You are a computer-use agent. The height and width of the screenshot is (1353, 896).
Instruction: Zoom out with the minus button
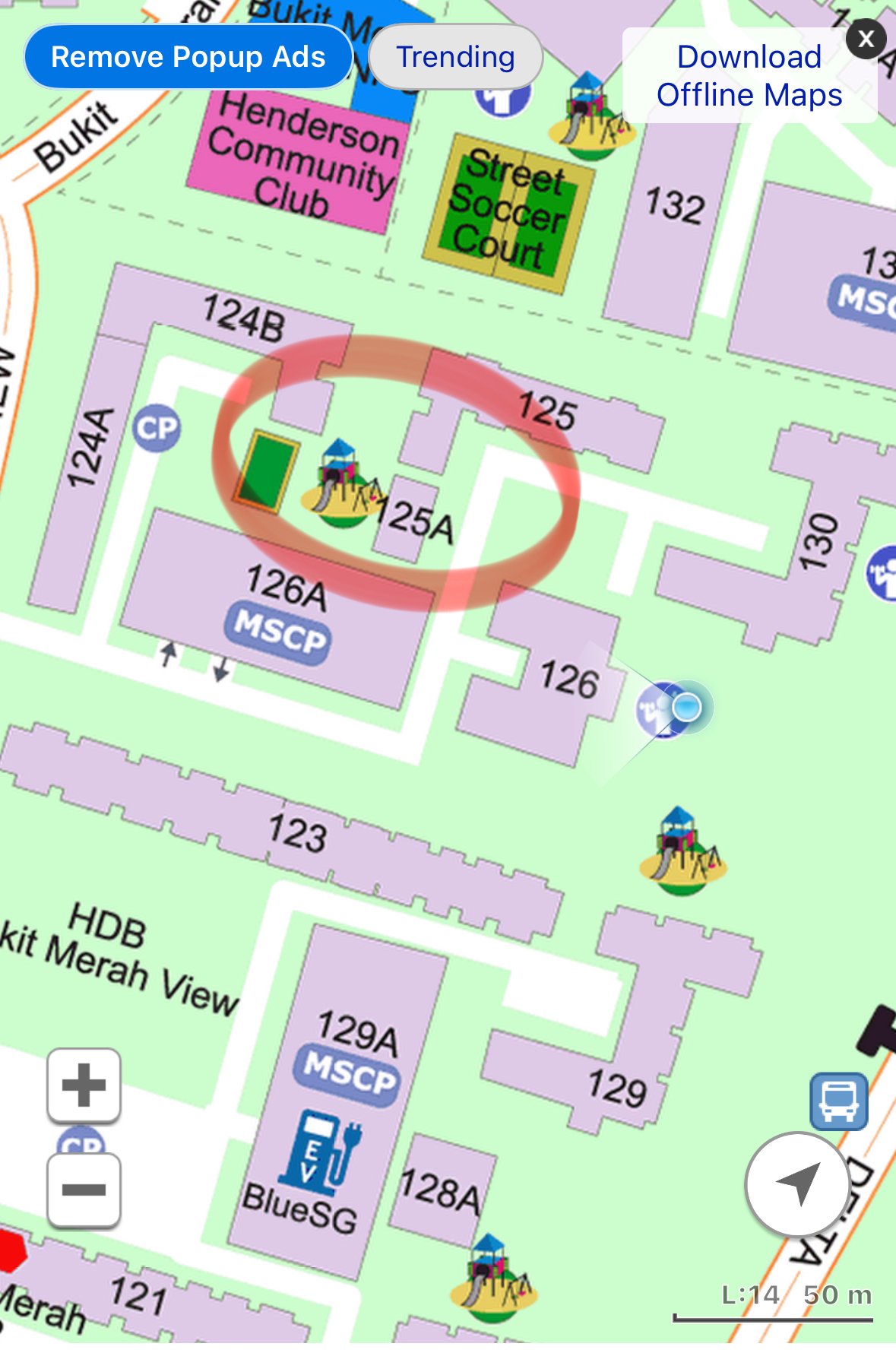(84, 1190)
